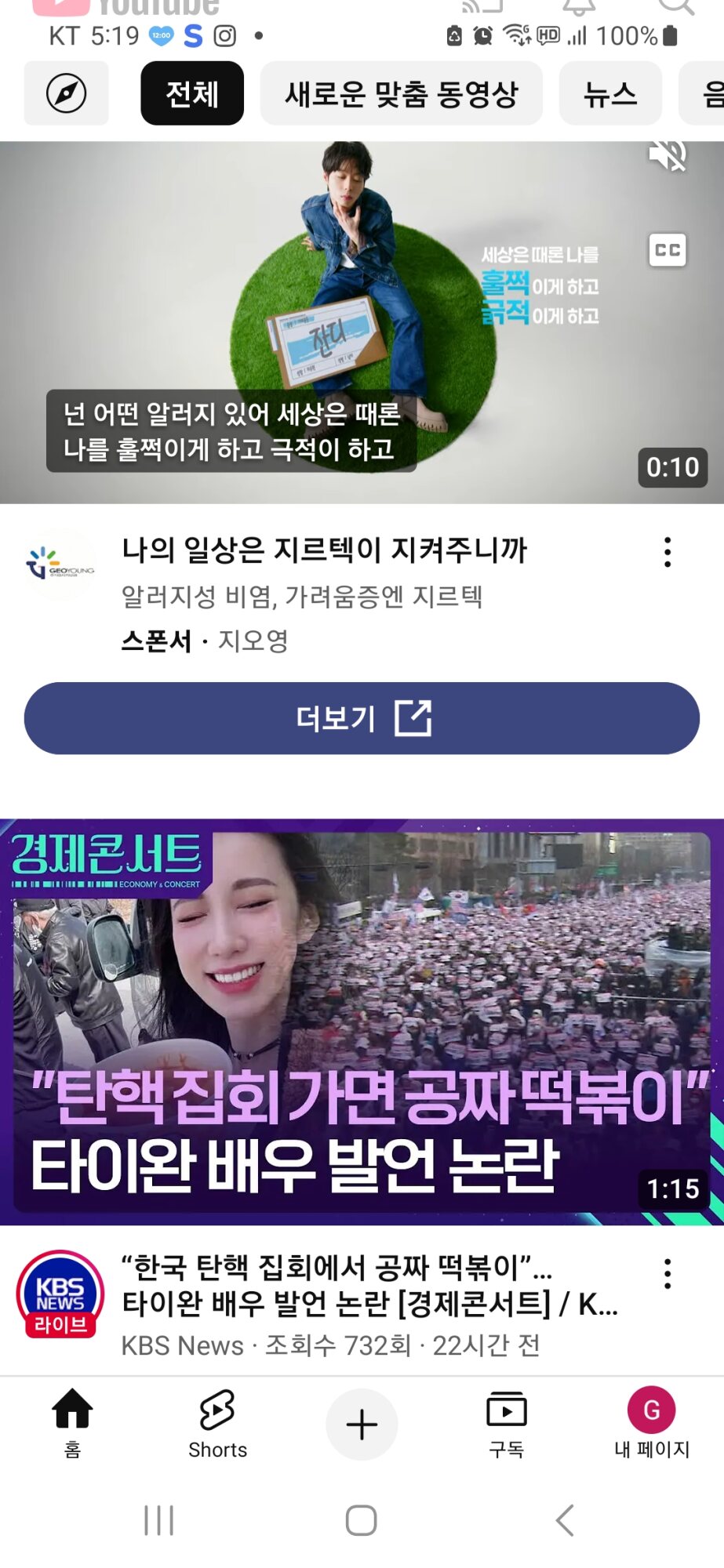The image size is (724, 1568).
Task: Switch to the 뉴스 chip
Action: [609, 93]
